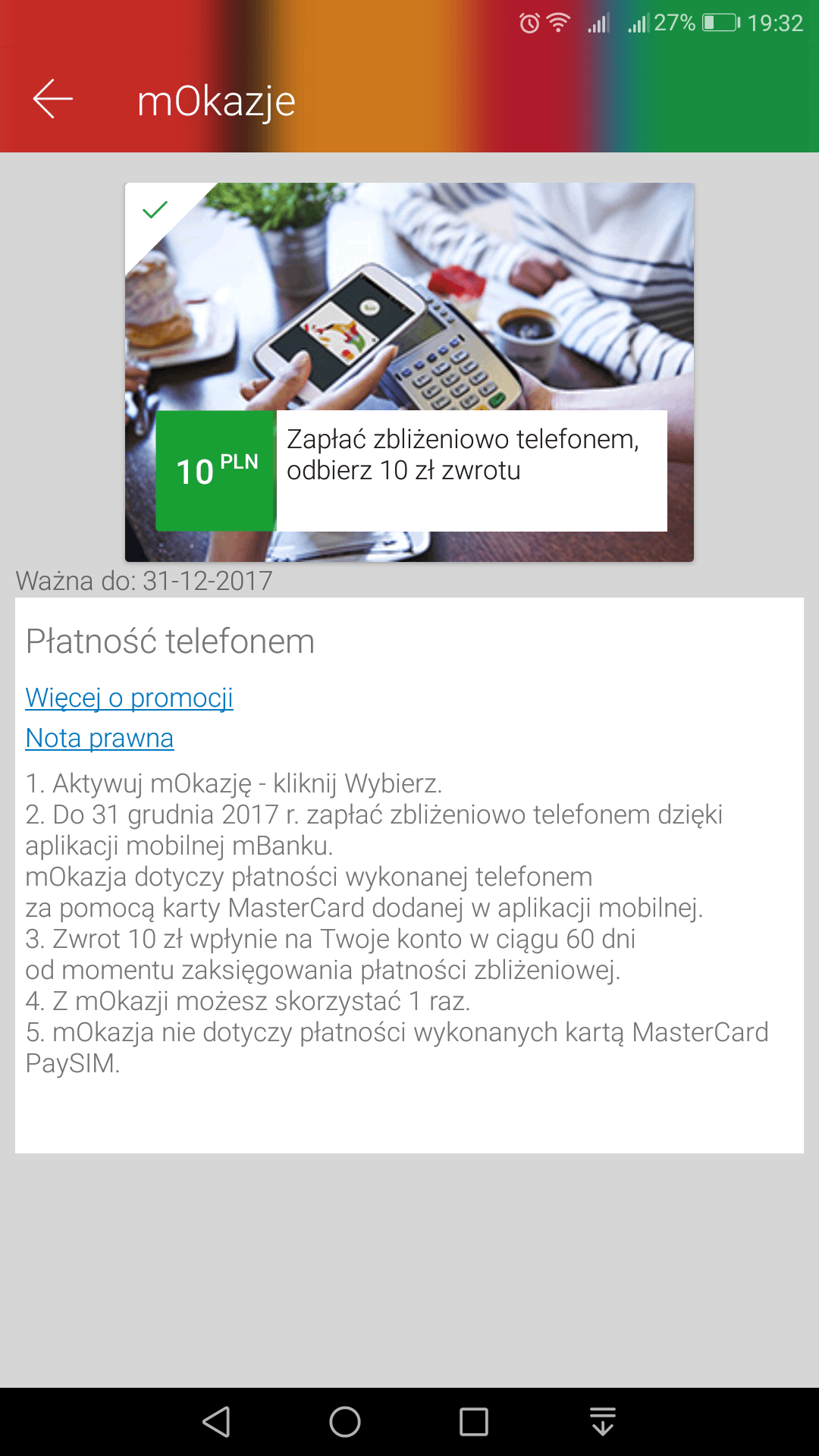Open the "Nota prawna" link
Screen dimensions: 819x1456
point(99,738)
